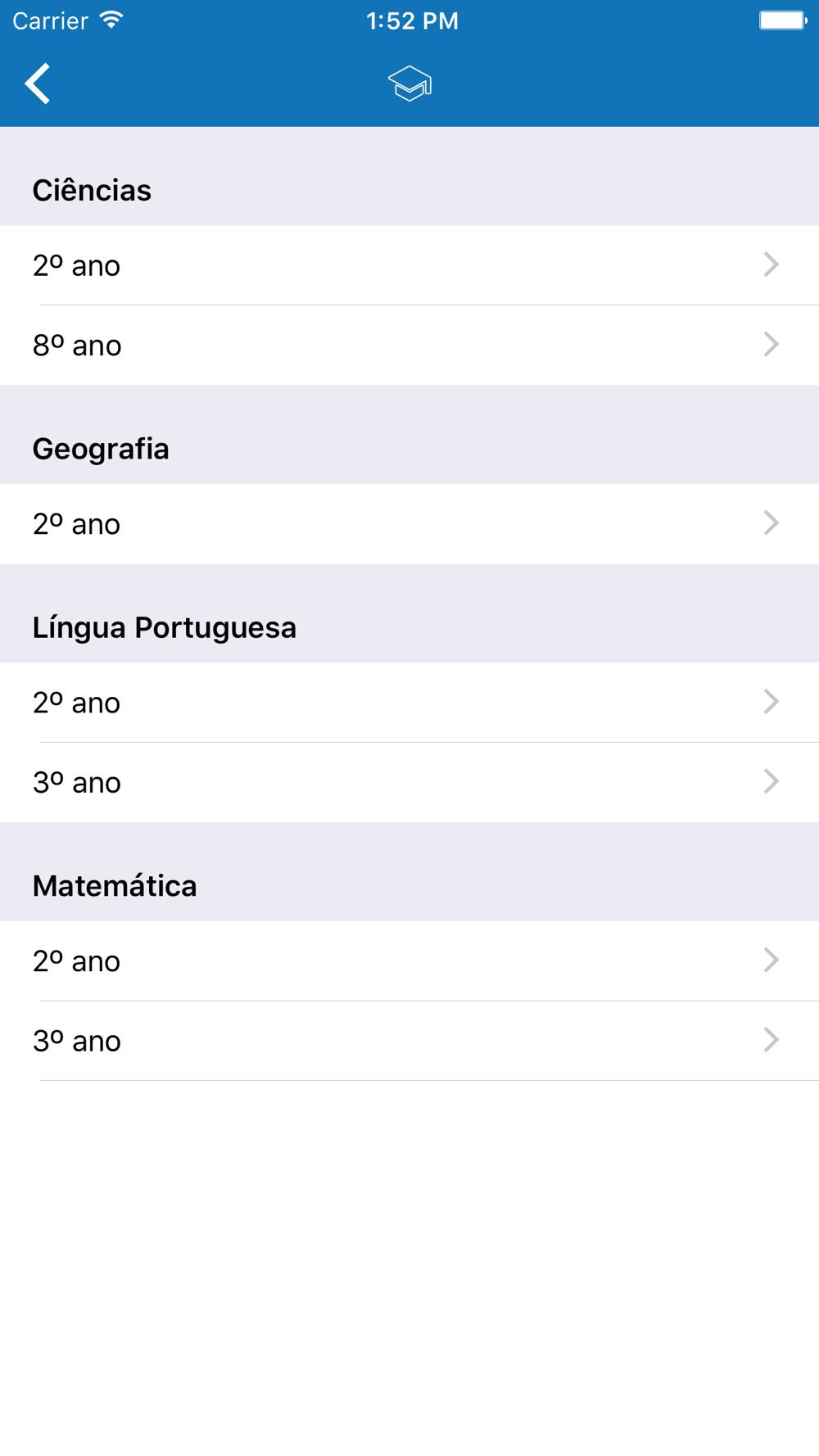Choose 3º ano under Matemática

(x=409, y=1040)
